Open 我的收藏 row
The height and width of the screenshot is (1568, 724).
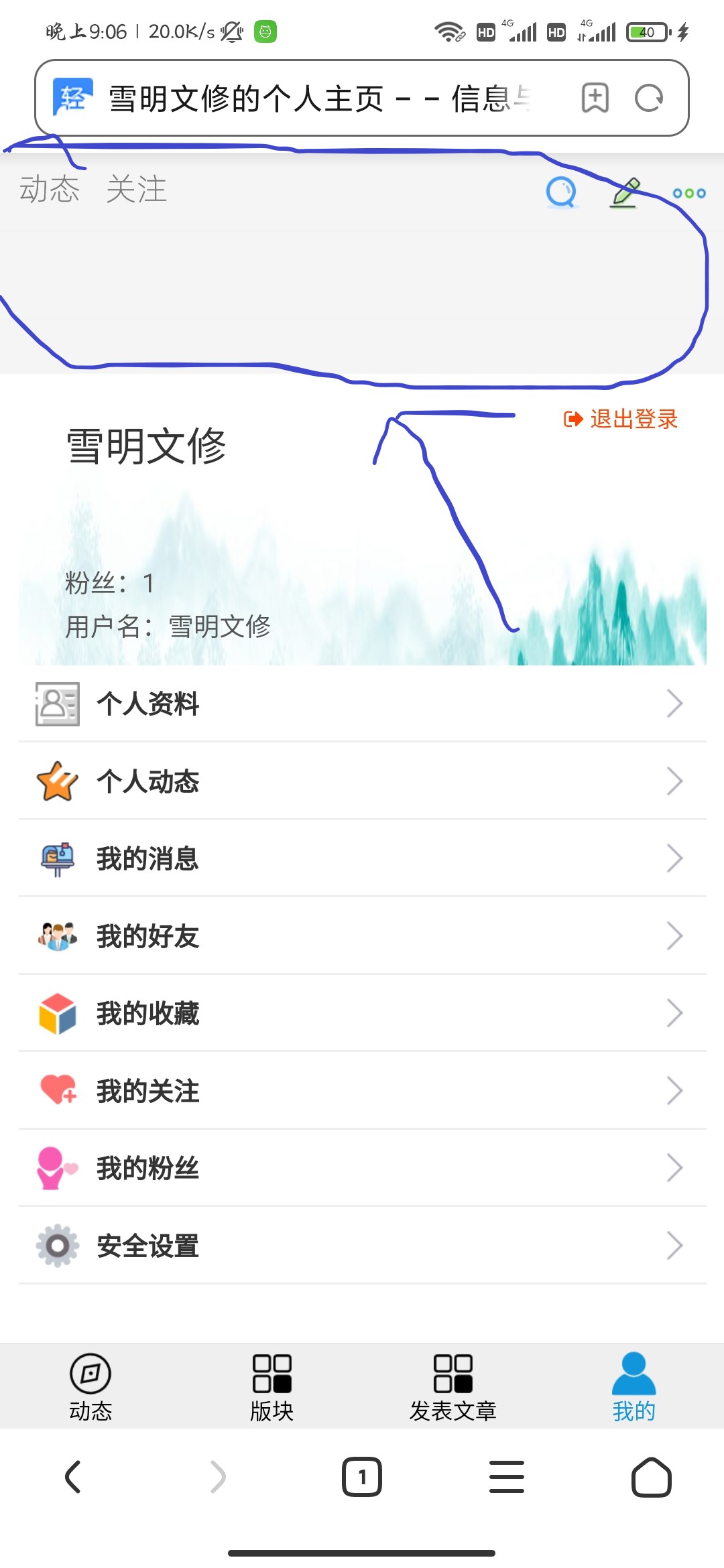click(362, 1013)
